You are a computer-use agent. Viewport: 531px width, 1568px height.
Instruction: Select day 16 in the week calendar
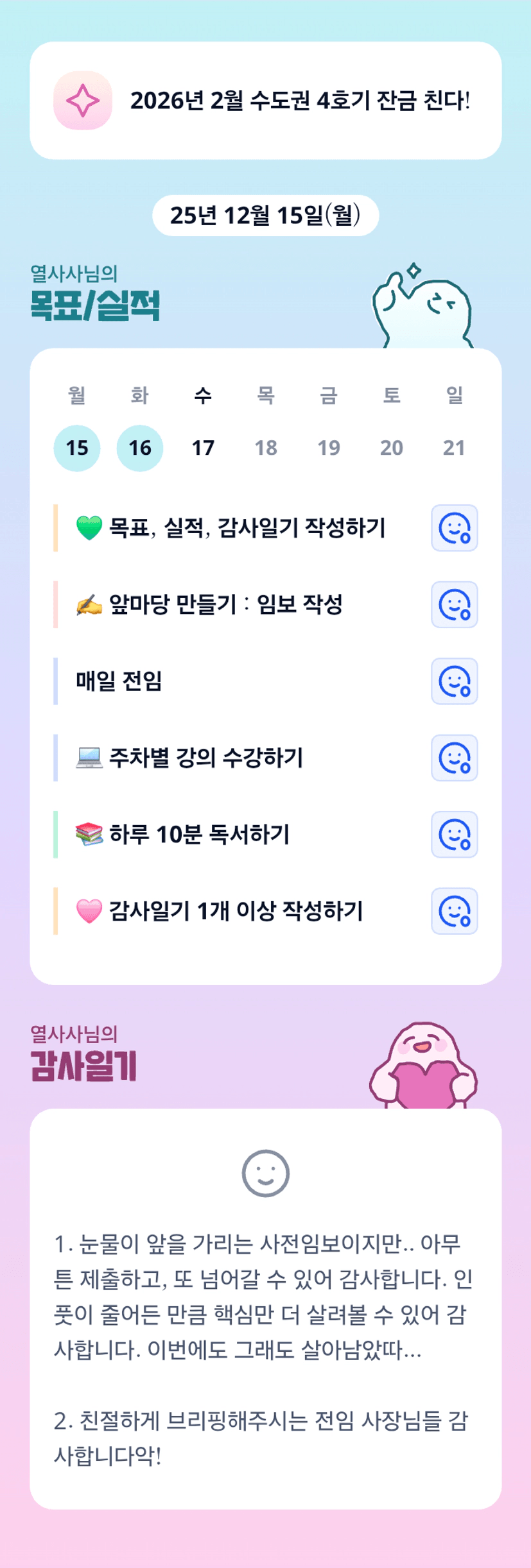[x=140, y=448]
